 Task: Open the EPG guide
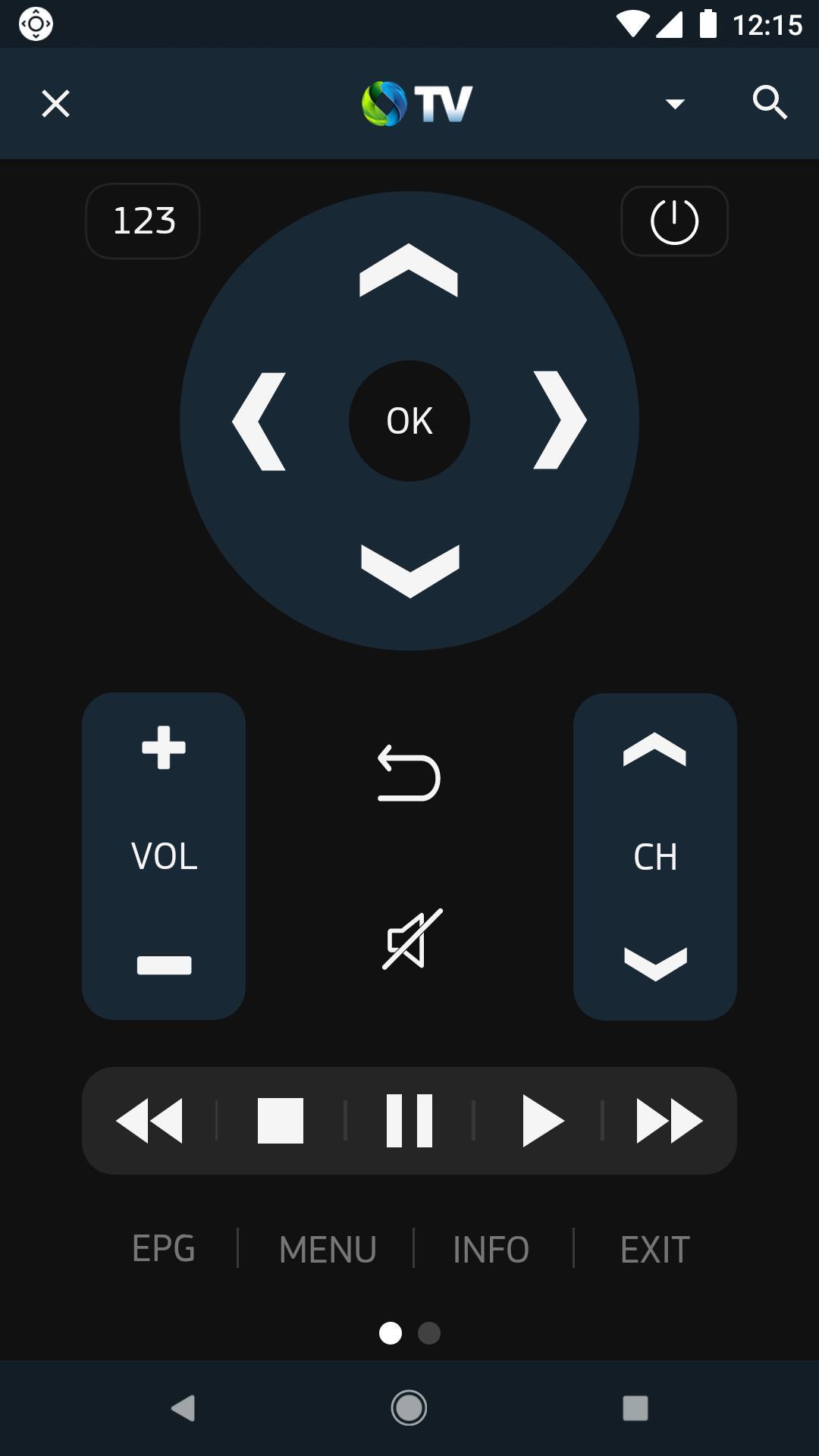coord(164,1248)
